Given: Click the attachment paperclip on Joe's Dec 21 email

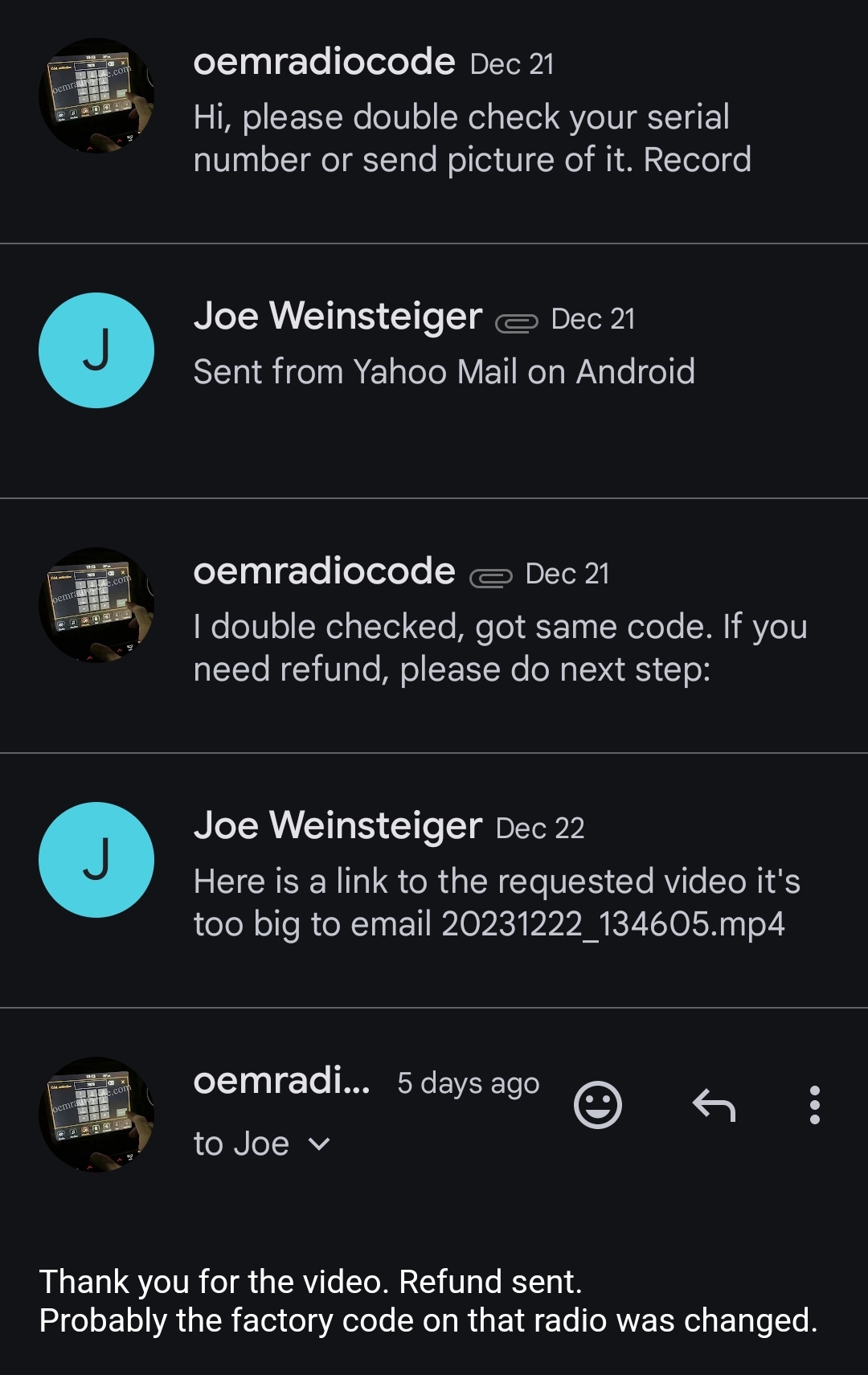Looking at the screenshot, I should [x=518, y=321].
